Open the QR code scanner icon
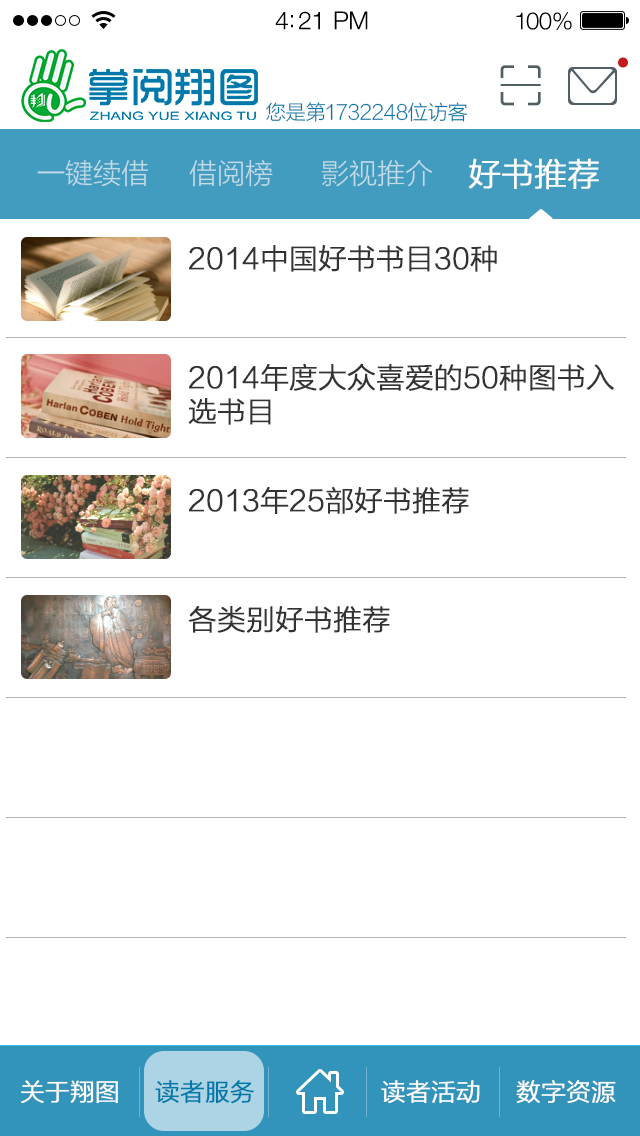Image resolution: width=640 pixels, height=1136 pixels. (520, 86)
